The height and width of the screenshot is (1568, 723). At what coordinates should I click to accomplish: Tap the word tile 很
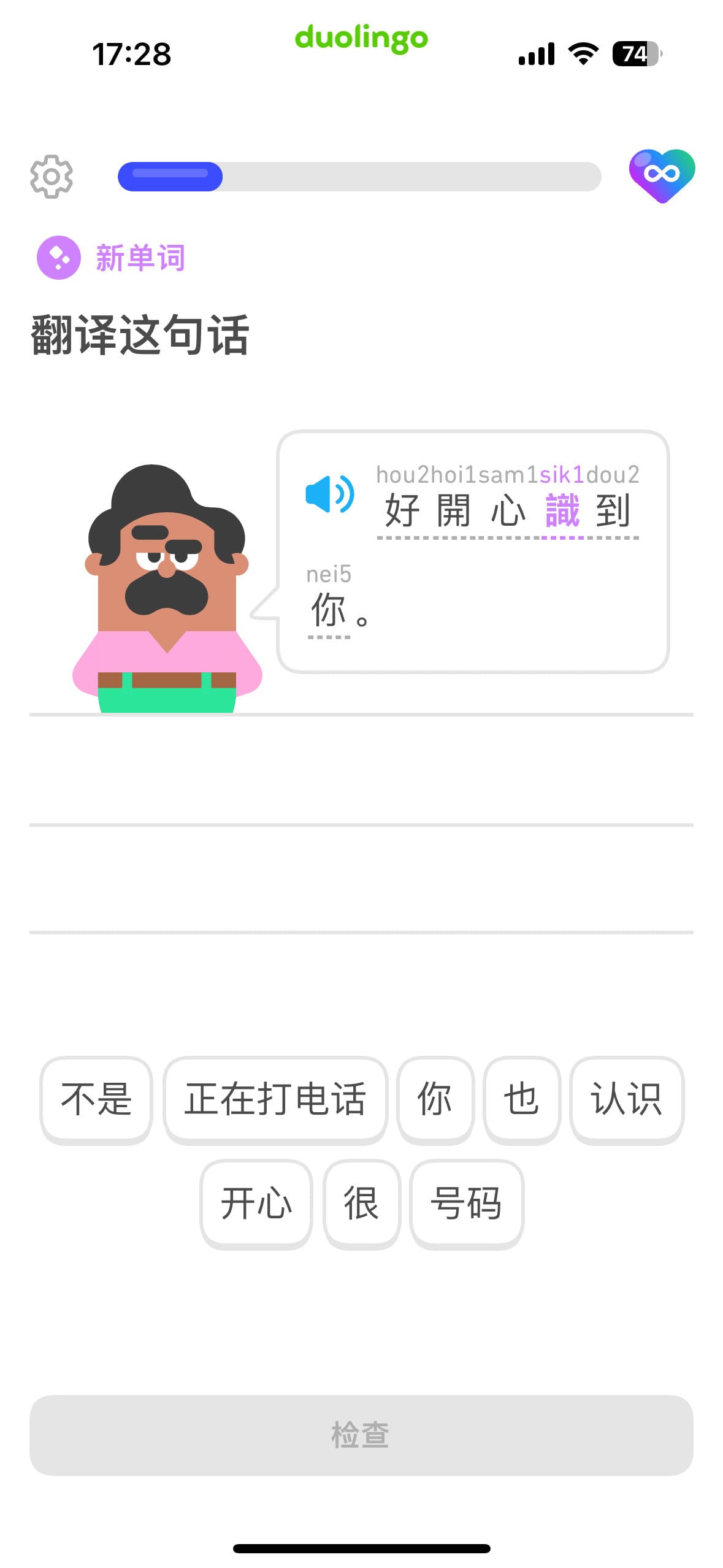361,1203
